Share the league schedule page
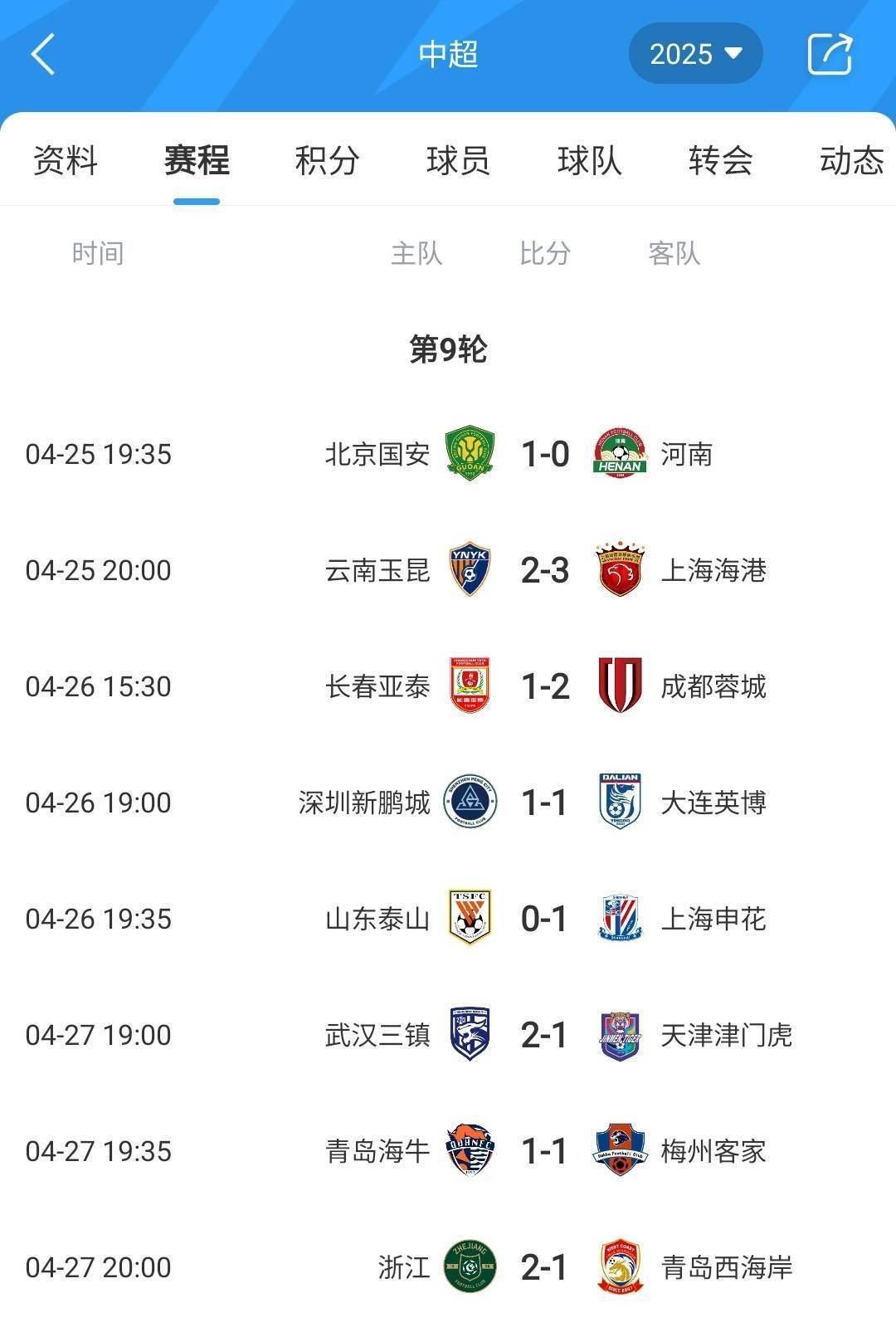 (x=830, y=55)
